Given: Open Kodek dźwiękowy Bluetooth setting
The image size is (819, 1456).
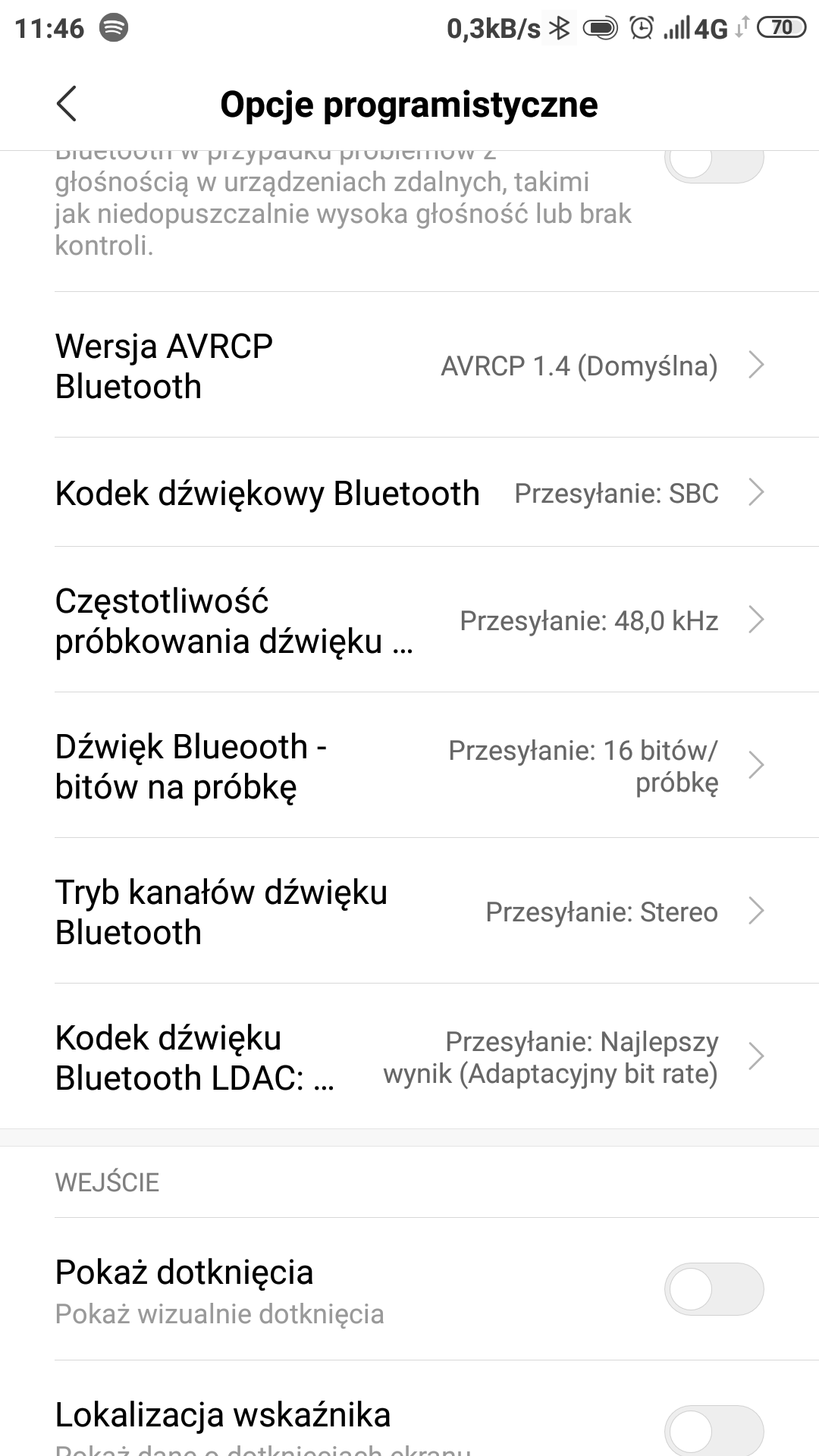Looking at the screenshot, I should coord(409,493).
